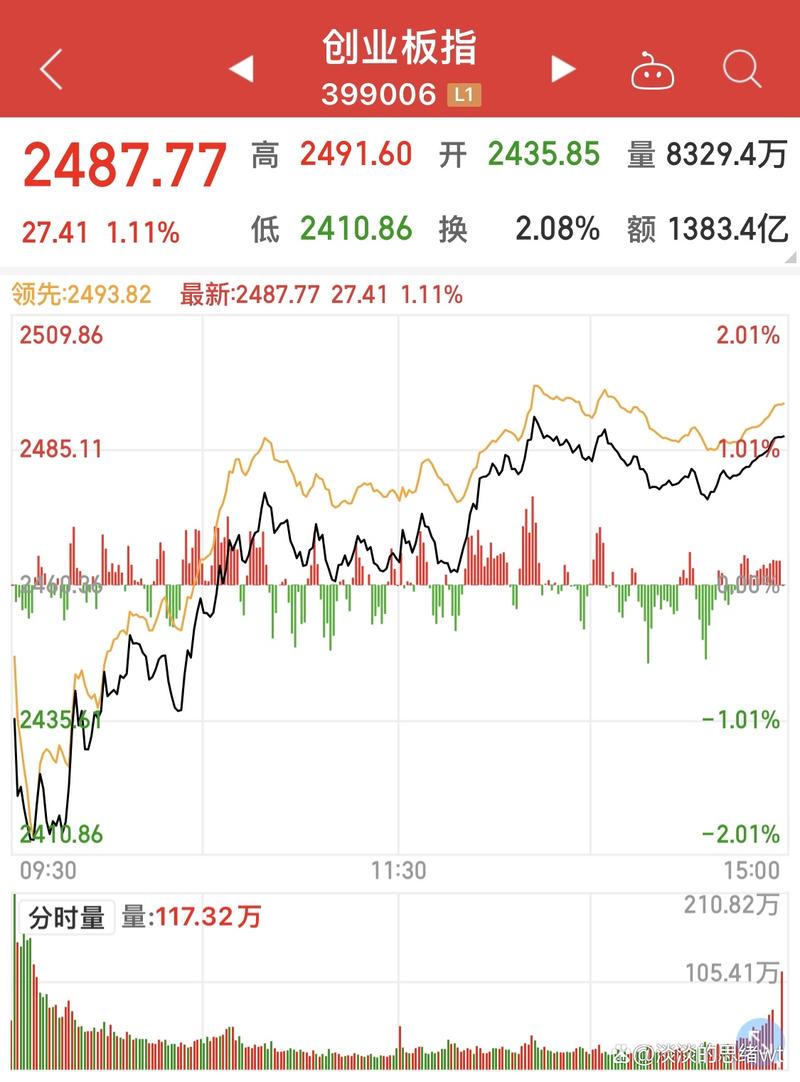Screen dimensions: 800x1082
Task: Open stock search with the magnifier icon
Action: pos(740,68)
